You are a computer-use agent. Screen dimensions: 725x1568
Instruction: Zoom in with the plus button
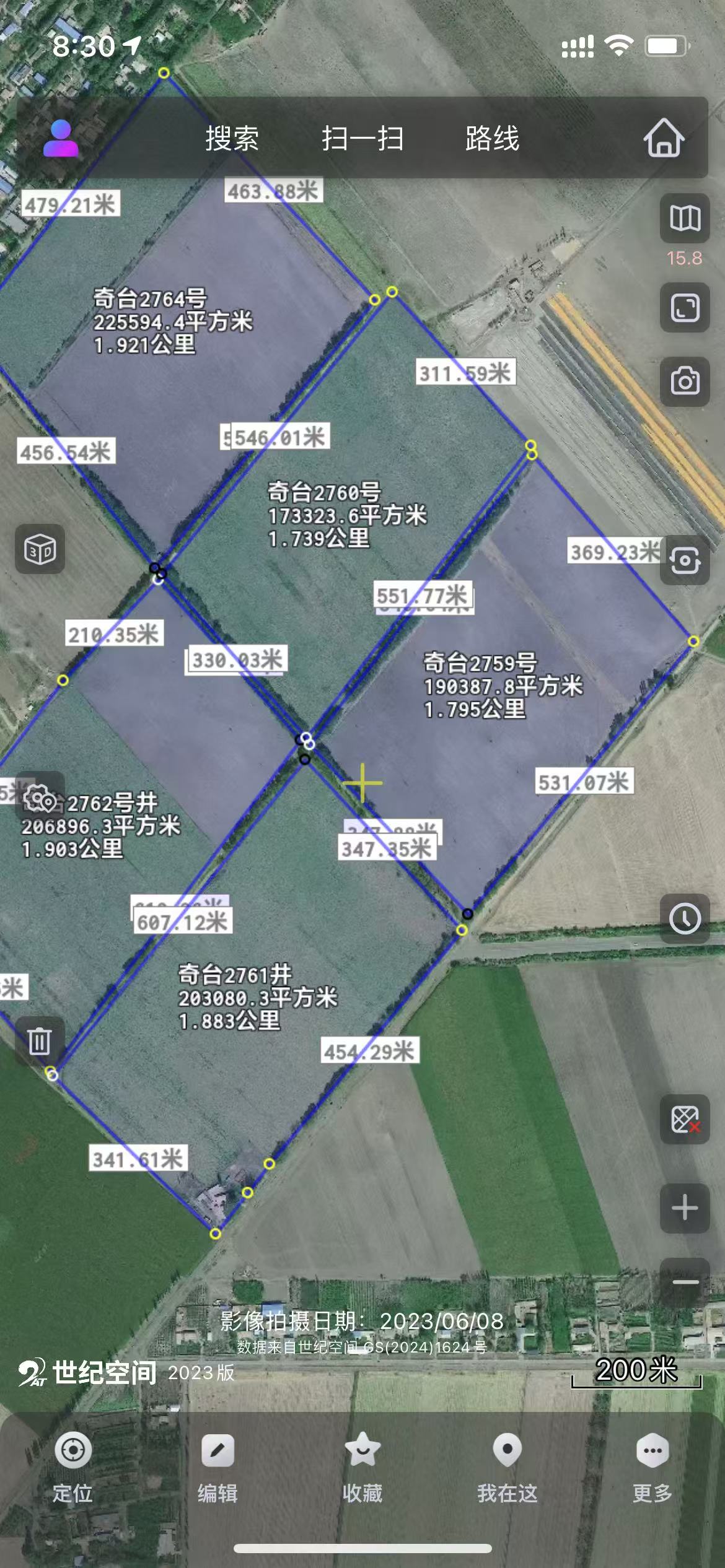point(685,1208)
